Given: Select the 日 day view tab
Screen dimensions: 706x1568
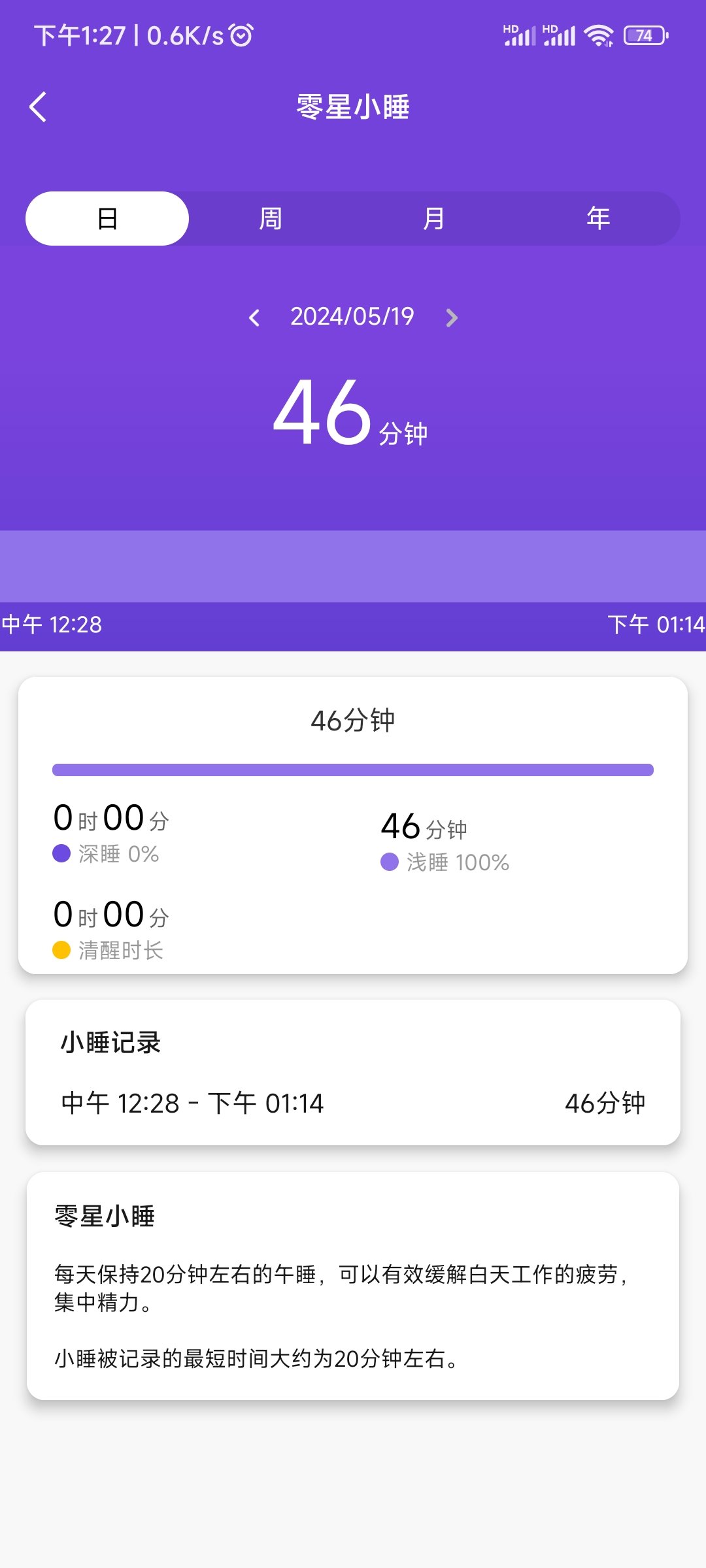Looking at the screenshot, I should [107, 218].
